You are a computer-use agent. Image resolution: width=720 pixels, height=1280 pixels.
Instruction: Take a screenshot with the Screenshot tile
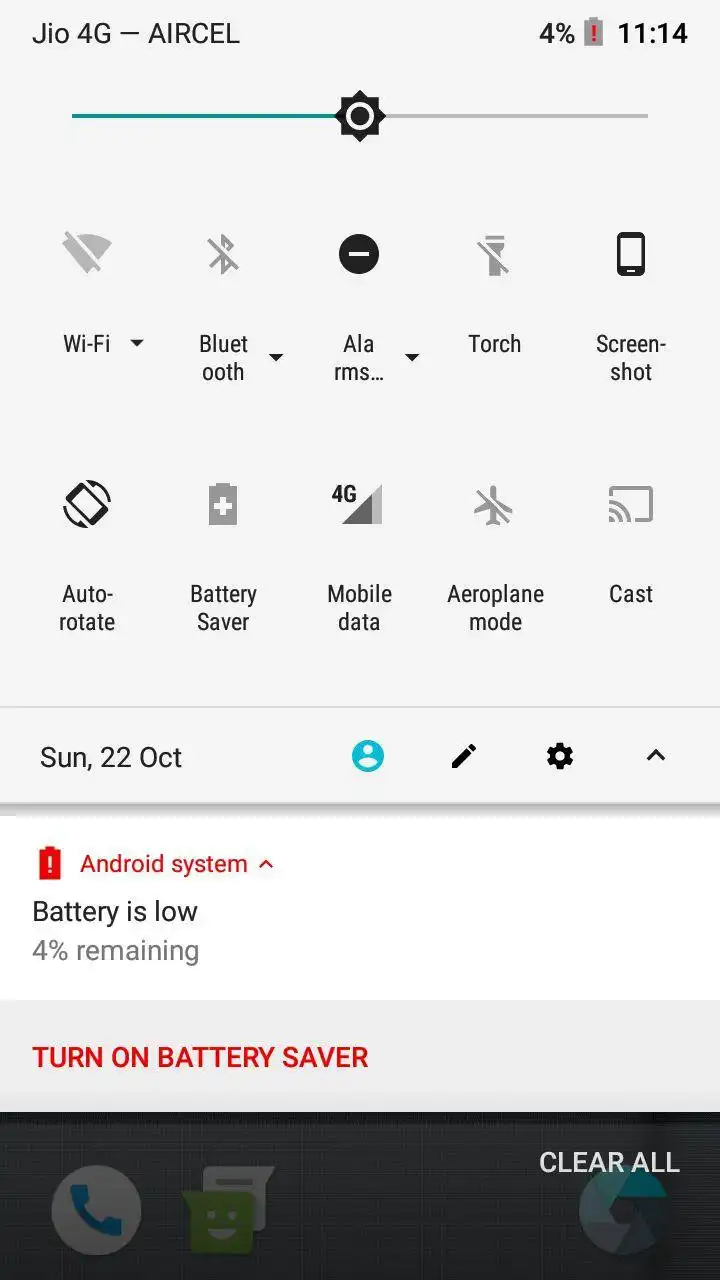630,254
